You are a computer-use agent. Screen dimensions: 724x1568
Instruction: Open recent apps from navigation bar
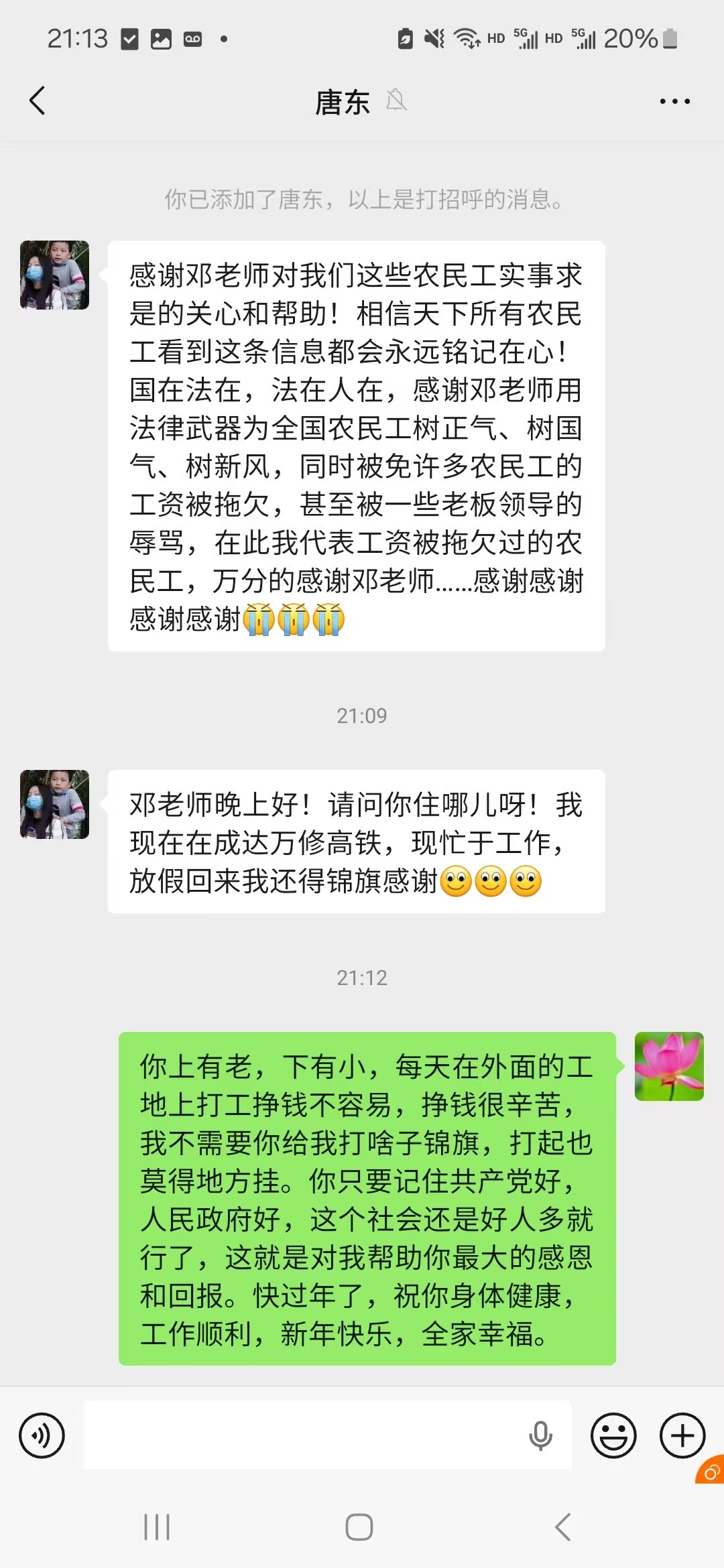pos(157,1527)
